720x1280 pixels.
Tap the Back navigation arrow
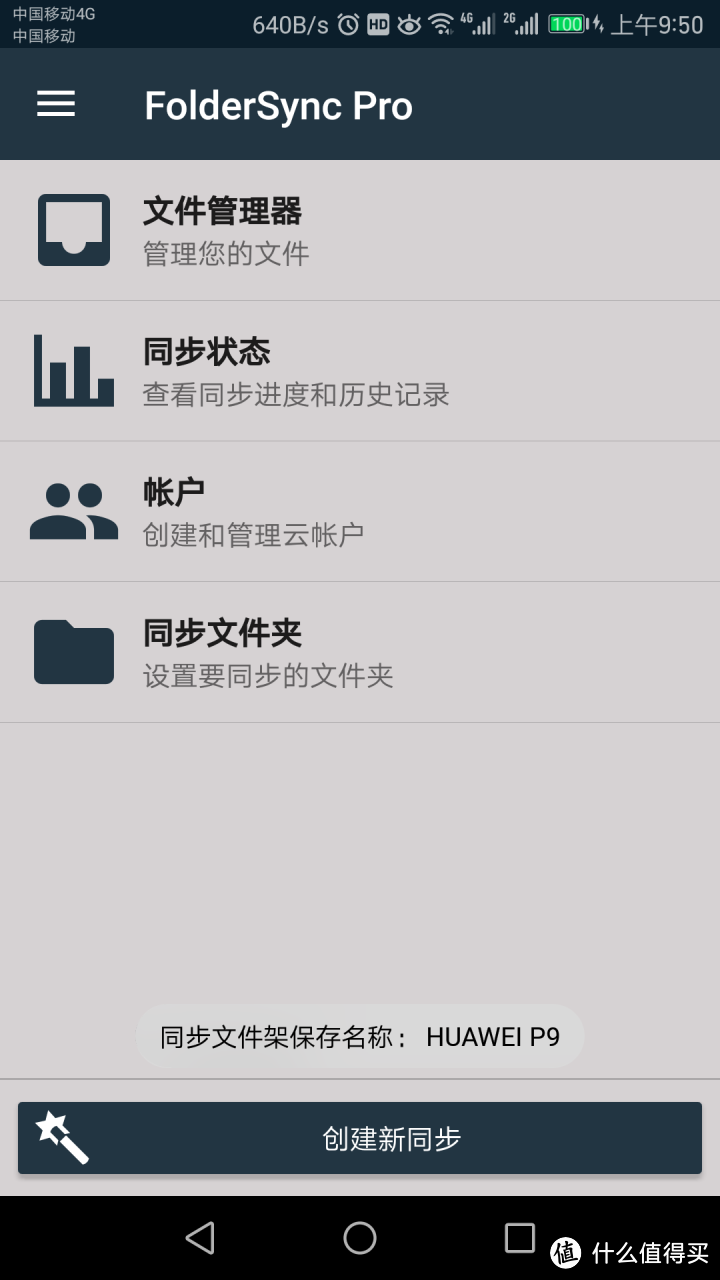point(200,1238)
